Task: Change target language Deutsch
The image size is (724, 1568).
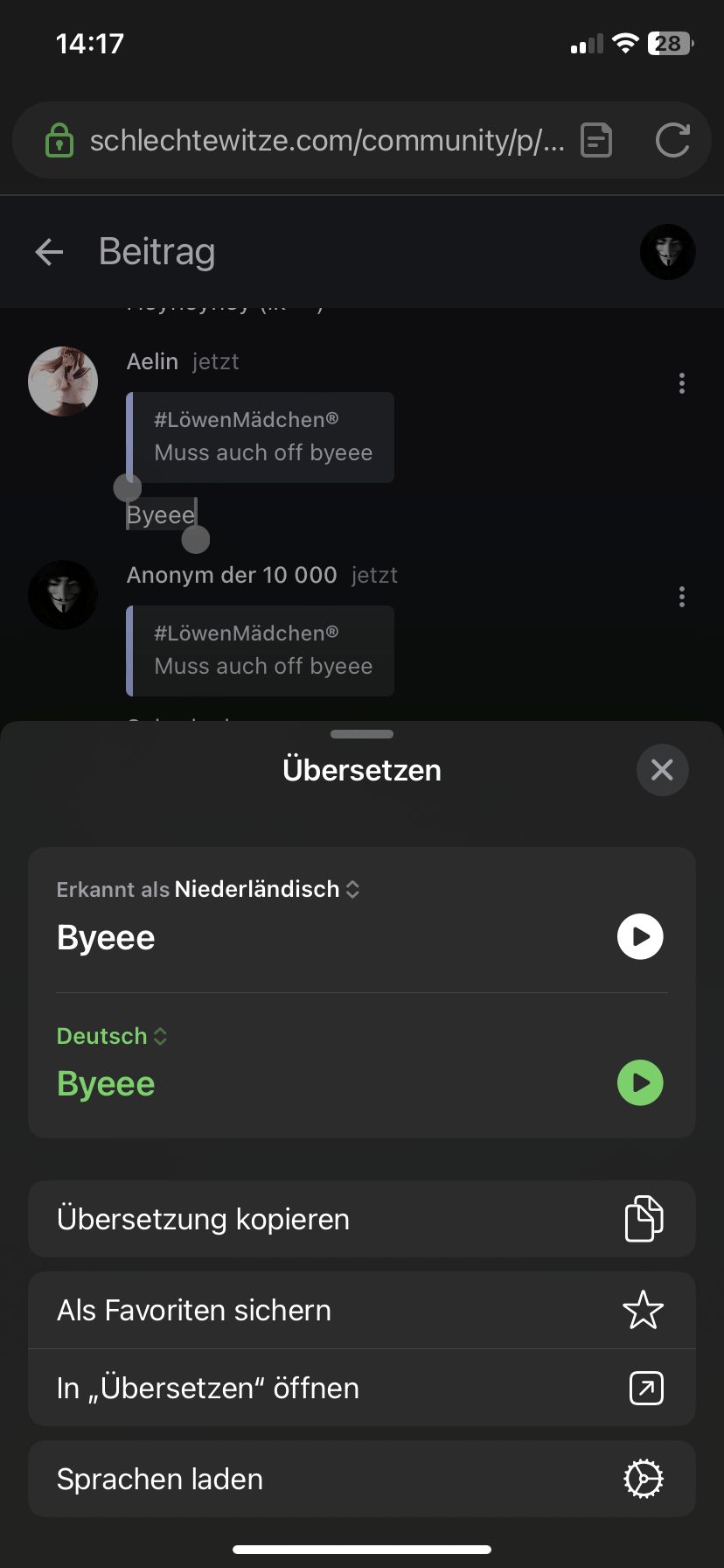Action: point(111,1036)
